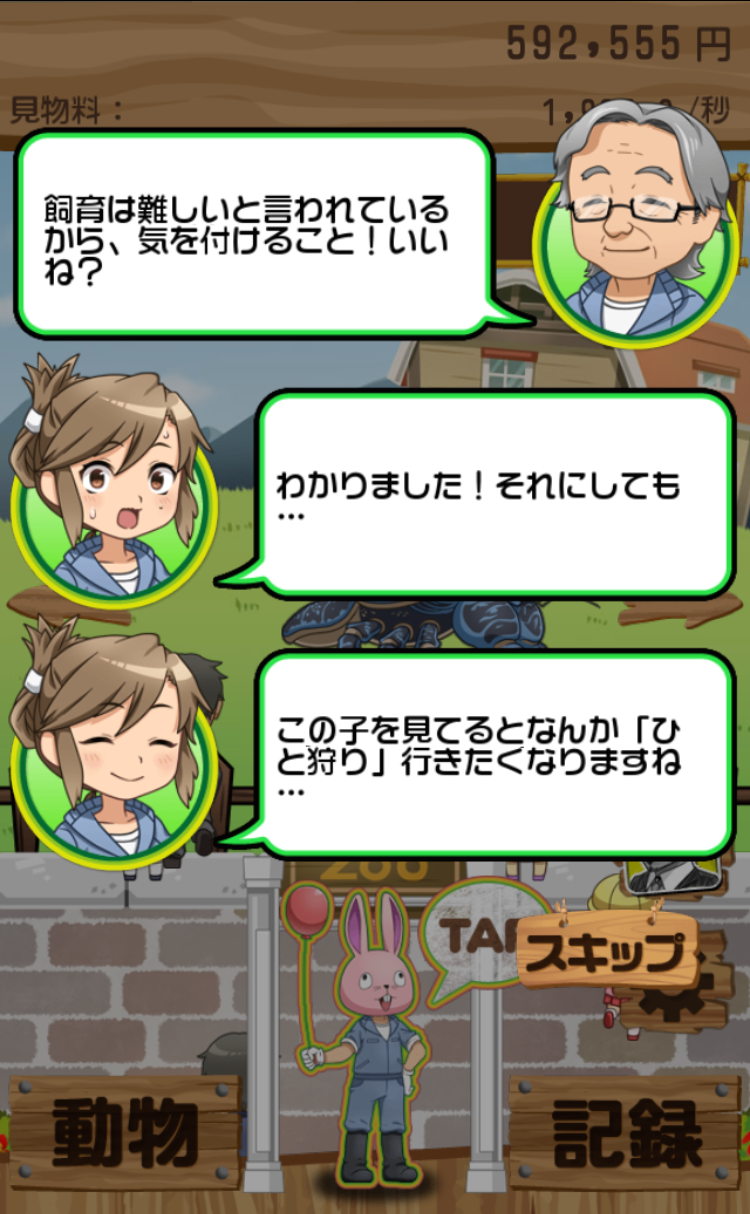The width and height of the screenshot is (750, 1214).
Task: Open the 動物 animals menu
Action: [125, 1131]
